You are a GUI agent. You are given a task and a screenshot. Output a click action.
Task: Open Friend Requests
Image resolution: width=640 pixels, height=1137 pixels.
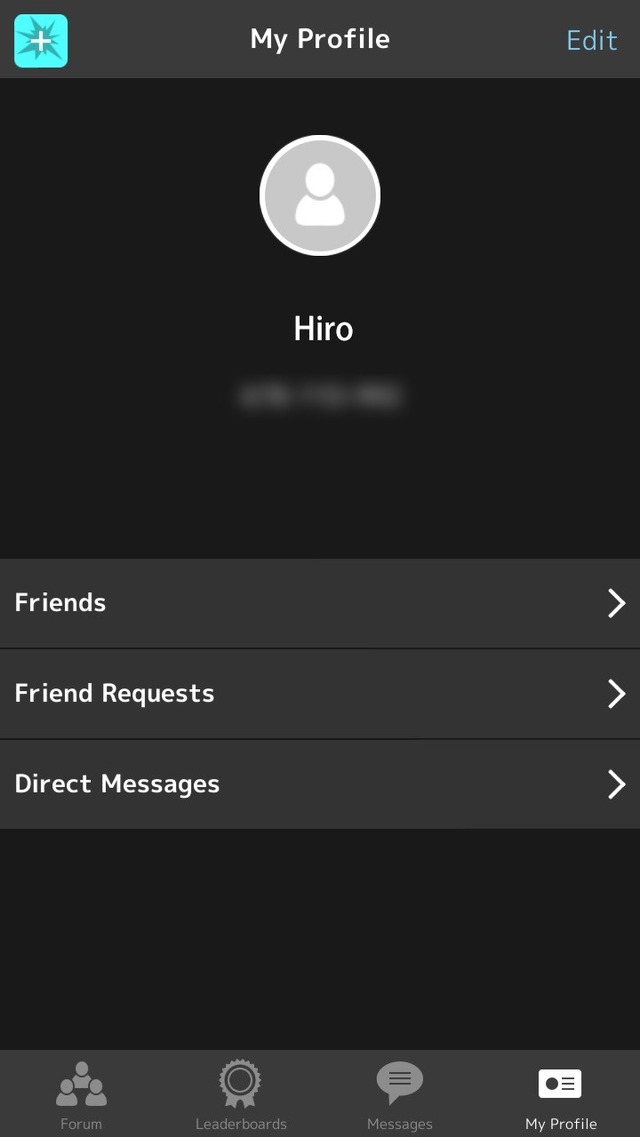[x=320, y=694]
